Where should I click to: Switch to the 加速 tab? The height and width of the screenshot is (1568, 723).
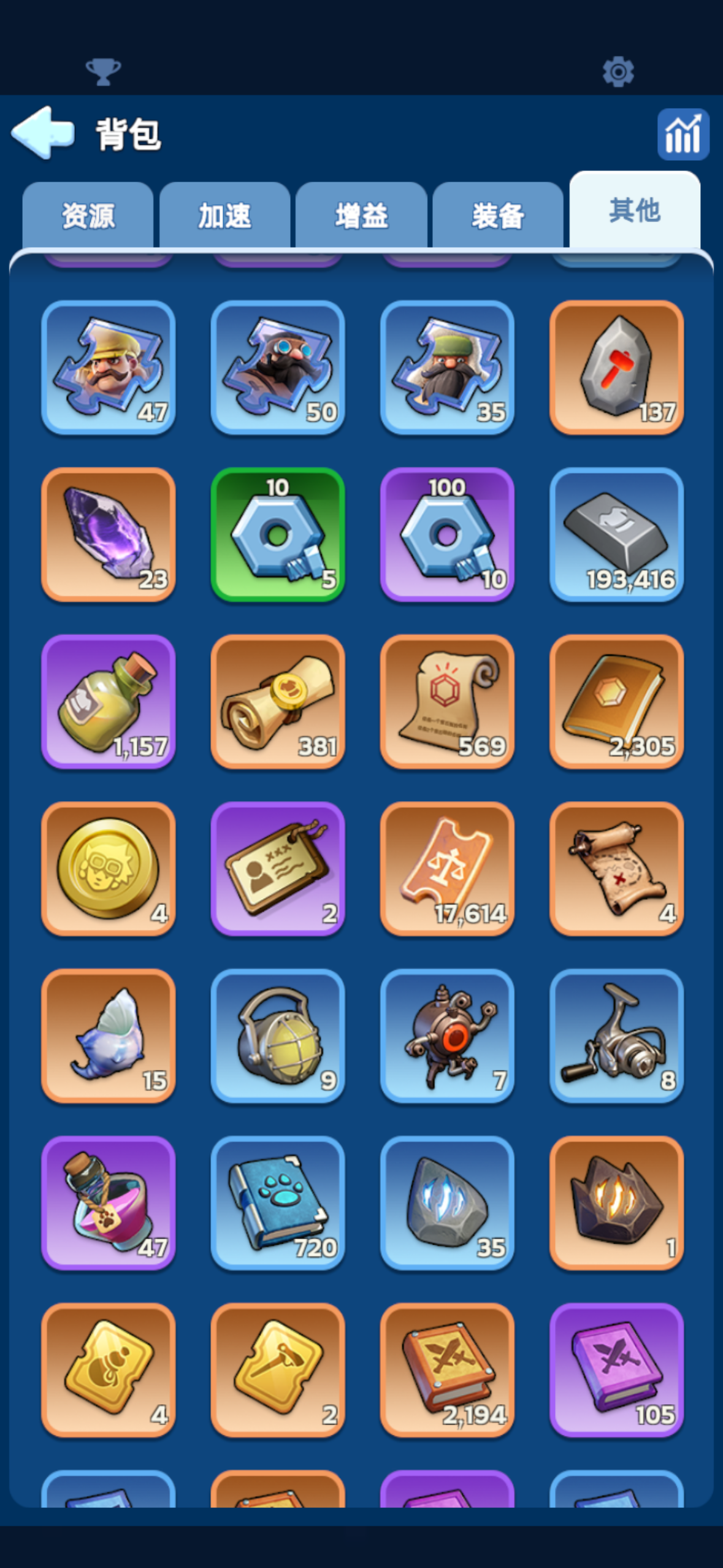[x=224, y=215]
